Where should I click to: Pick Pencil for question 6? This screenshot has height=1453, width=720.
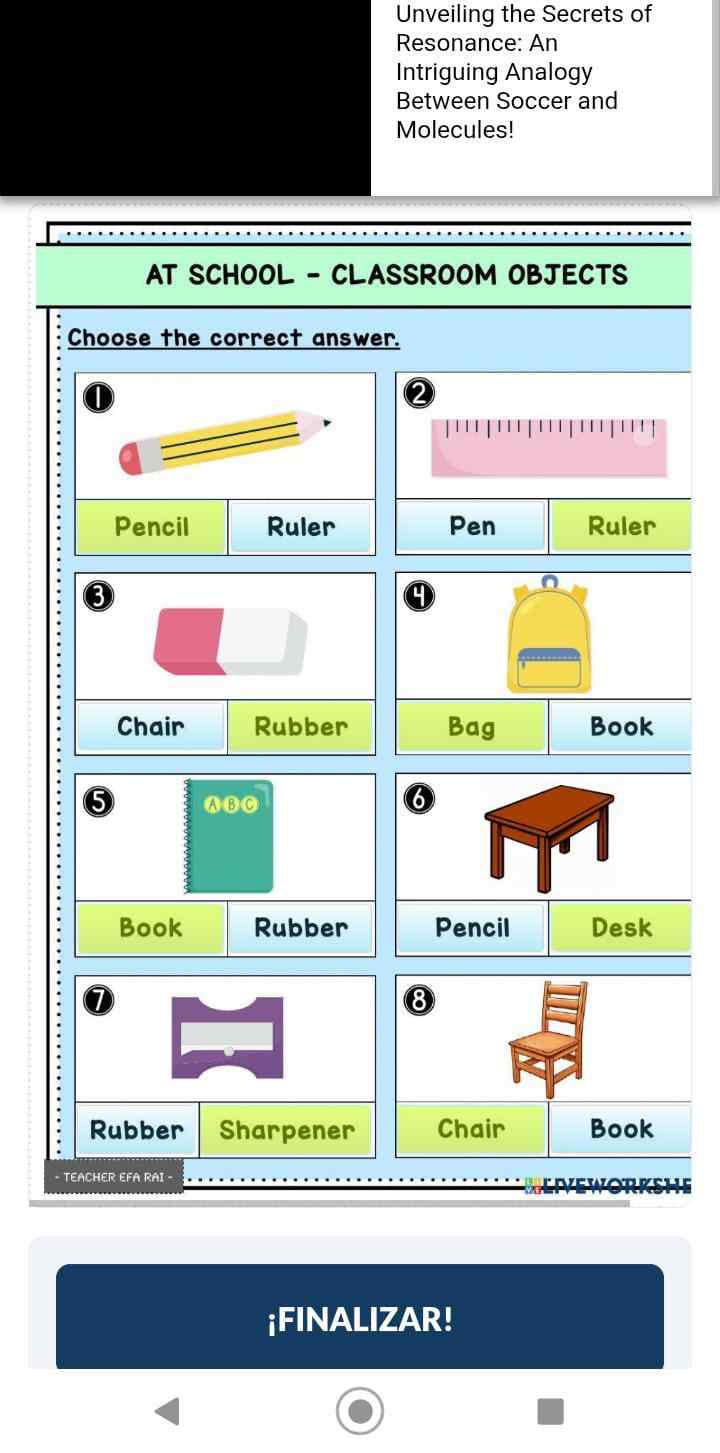pos(472,928)
